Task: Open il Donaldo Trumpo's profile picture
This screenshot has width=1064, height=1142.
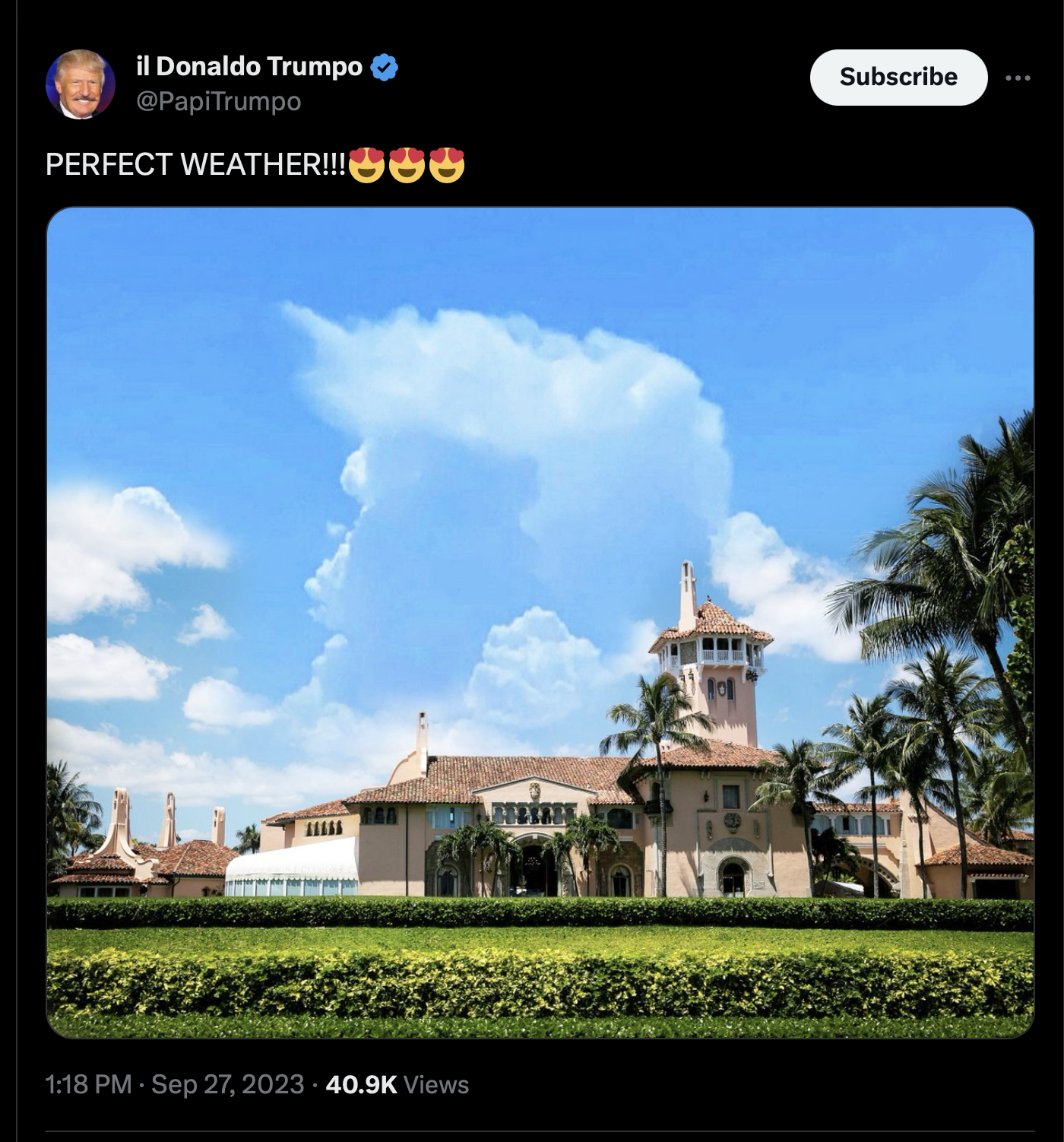Action: (x=81, y=84)
